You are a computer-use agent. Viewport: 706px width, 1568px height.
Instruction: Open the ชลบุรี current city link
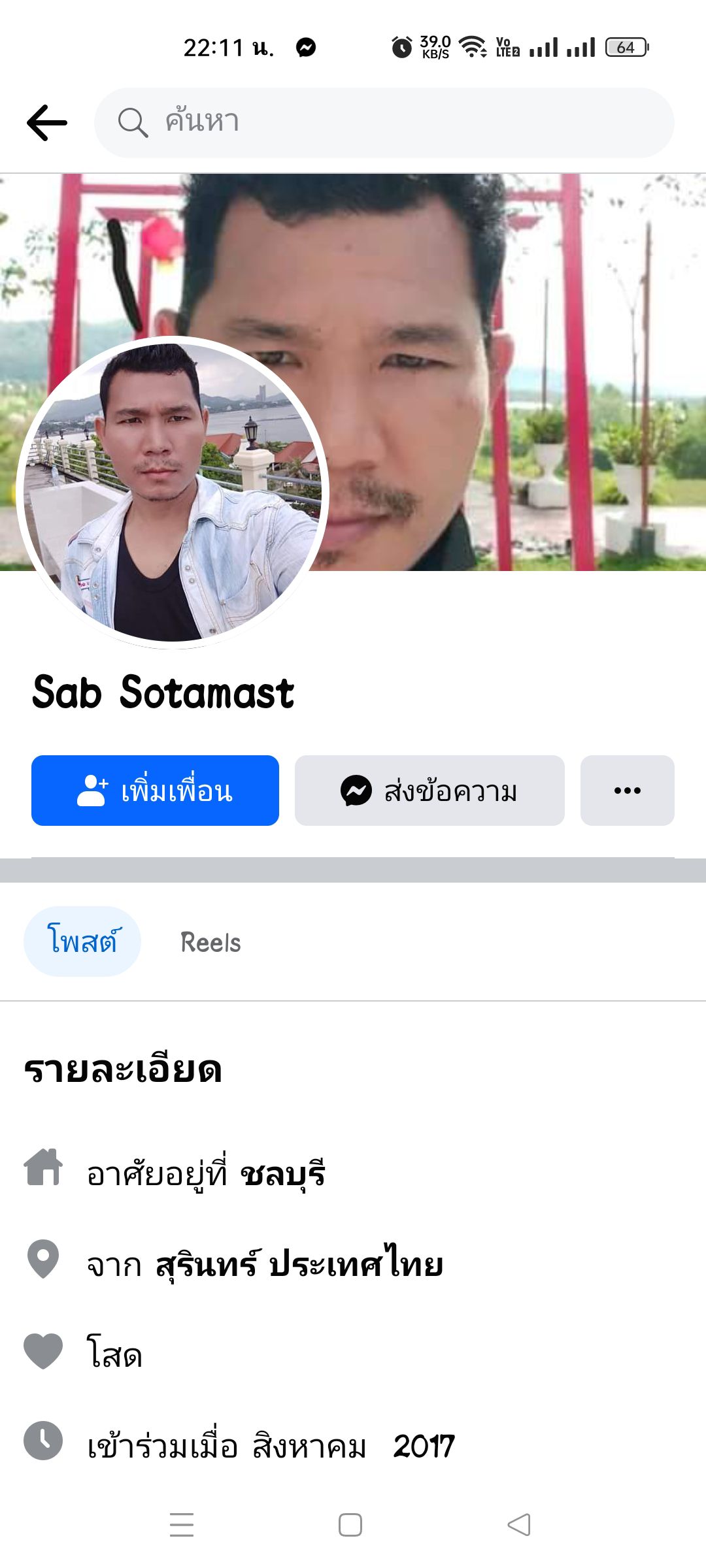[x=282, y=1174]
